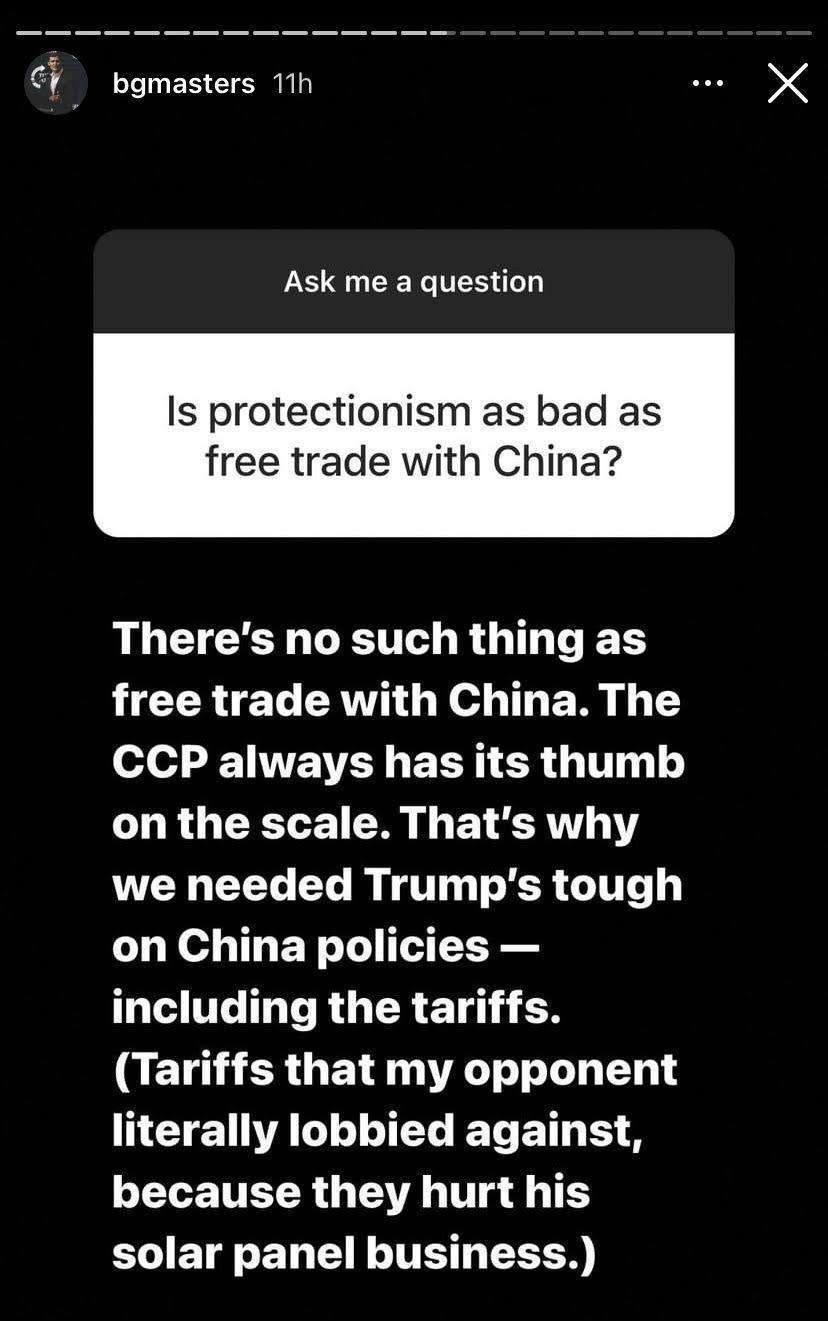Open the bgmasters username link
828x1321 pixels.
tap(183, 83)
